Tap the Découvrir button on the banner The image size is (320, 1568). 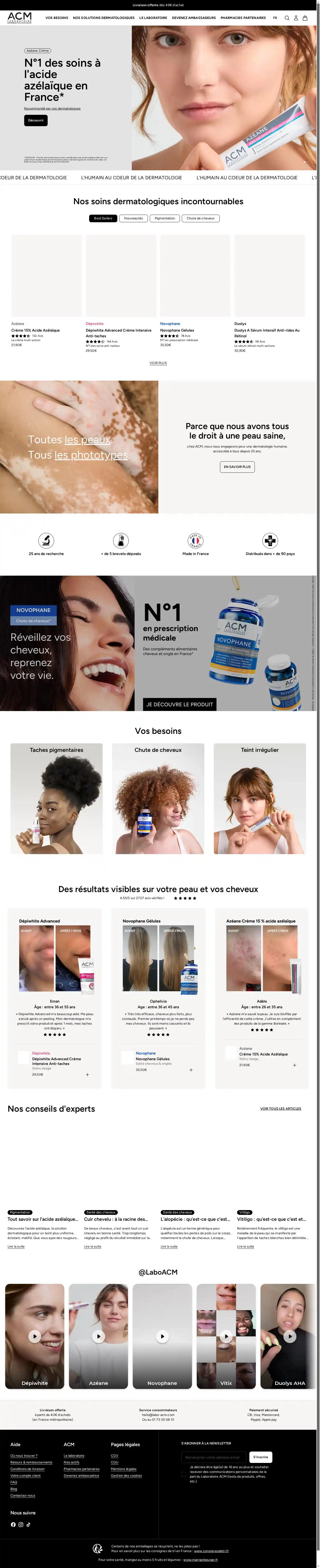coord(36,120)
